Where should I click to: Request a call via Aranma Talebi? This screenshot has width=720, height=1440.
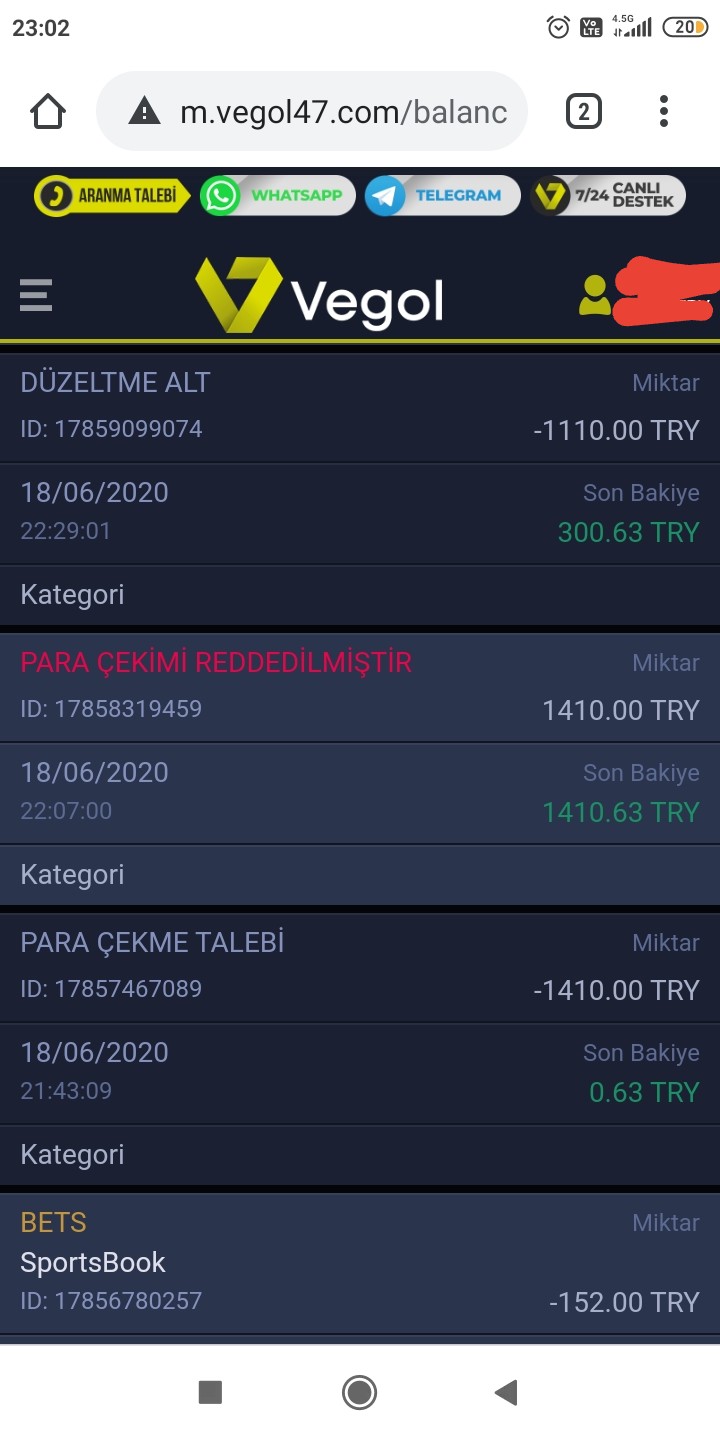[x=112, y=195]
